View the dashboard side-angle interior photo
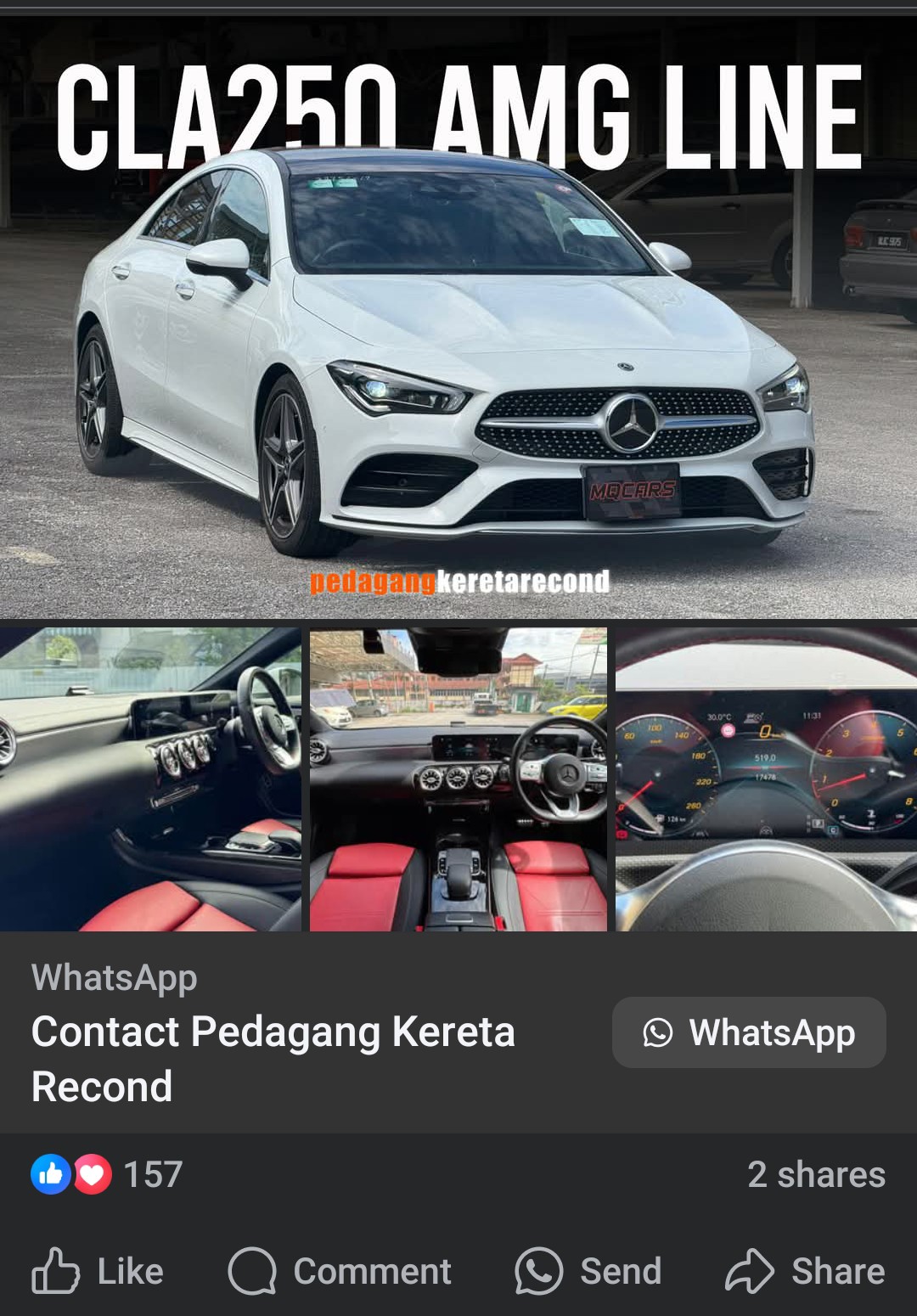This screenshot has width=917, height=1316. coord(150,779)
